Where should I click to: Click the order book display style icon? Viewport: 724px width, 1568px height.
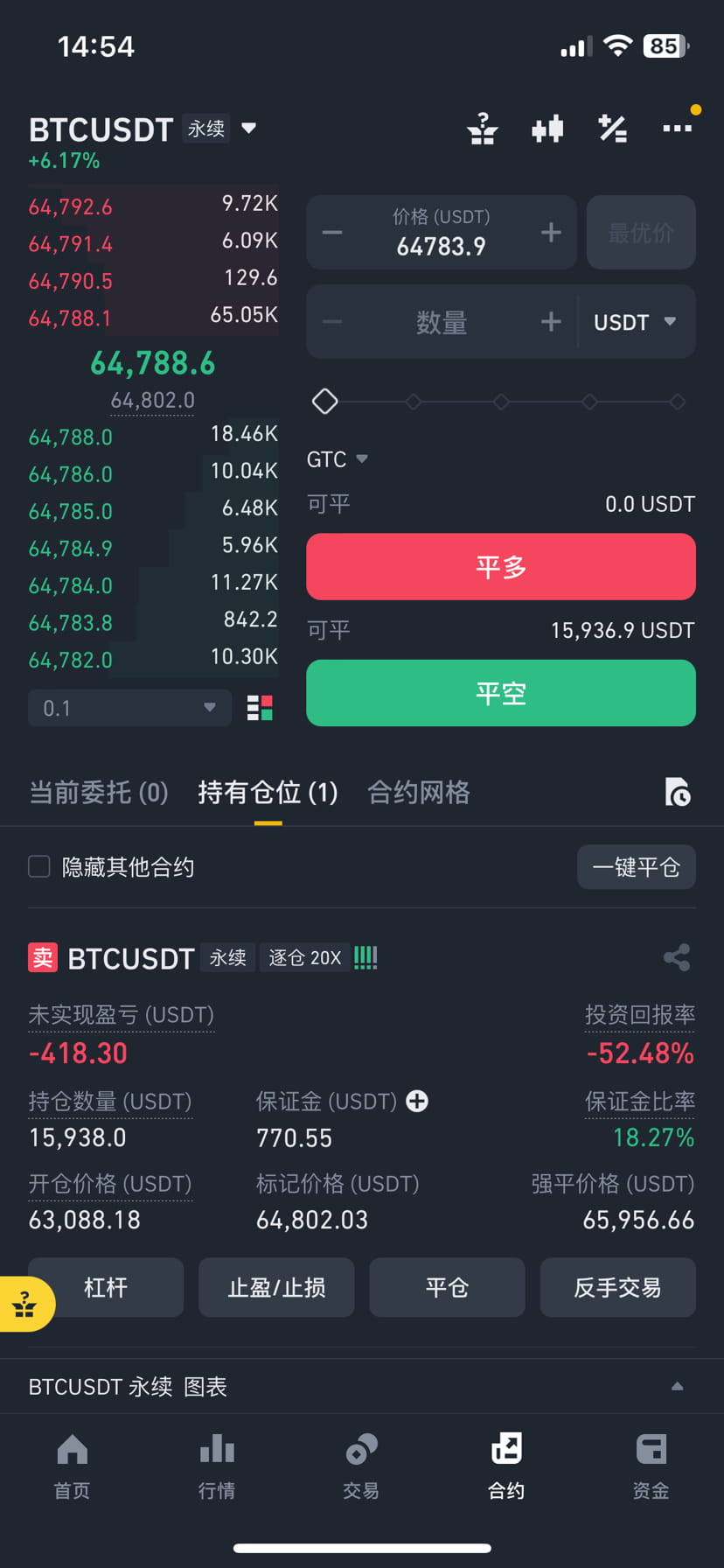click(x=260, y=708)
